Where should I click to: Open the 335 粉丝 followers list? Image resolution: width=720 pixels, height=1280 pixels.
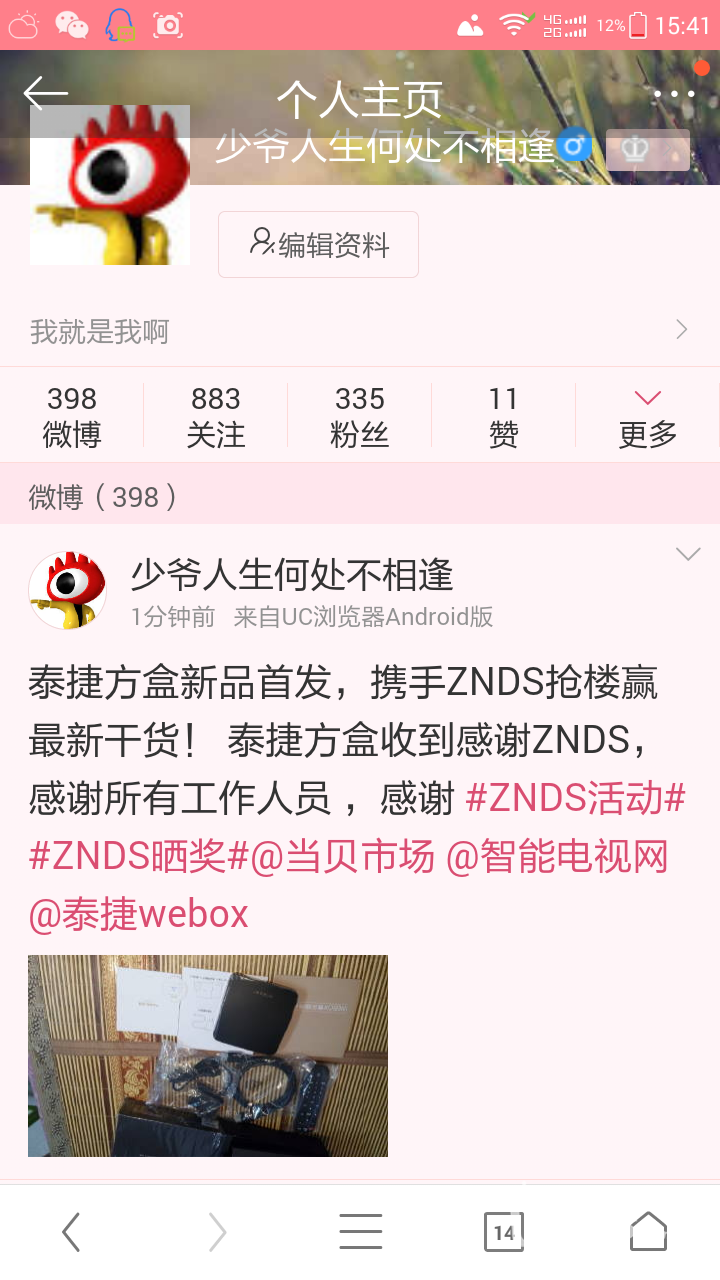[360, 416]
